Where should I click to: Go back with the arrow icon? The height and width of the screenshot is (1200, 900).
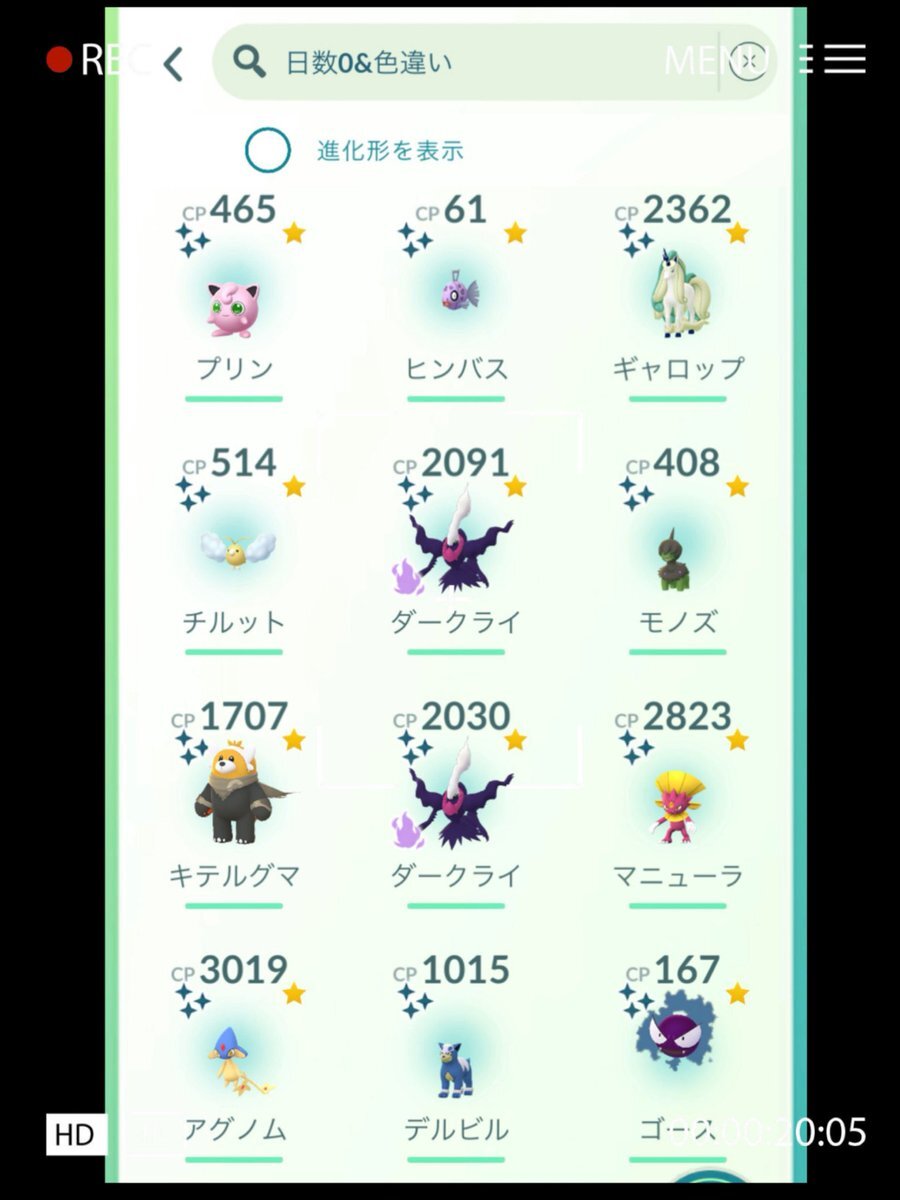coord(173,63)
